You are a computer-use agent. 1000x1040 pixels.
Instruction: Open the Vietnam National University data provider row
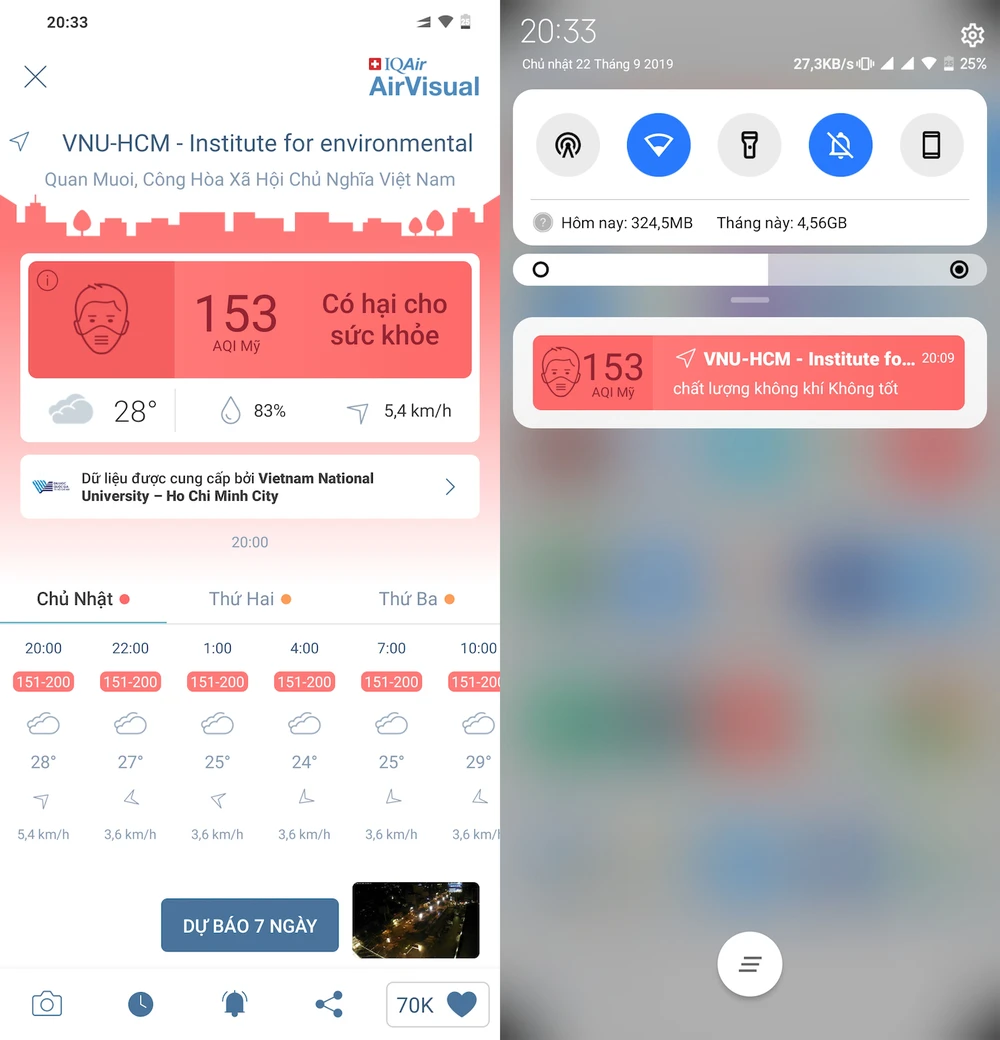(250, 487)
